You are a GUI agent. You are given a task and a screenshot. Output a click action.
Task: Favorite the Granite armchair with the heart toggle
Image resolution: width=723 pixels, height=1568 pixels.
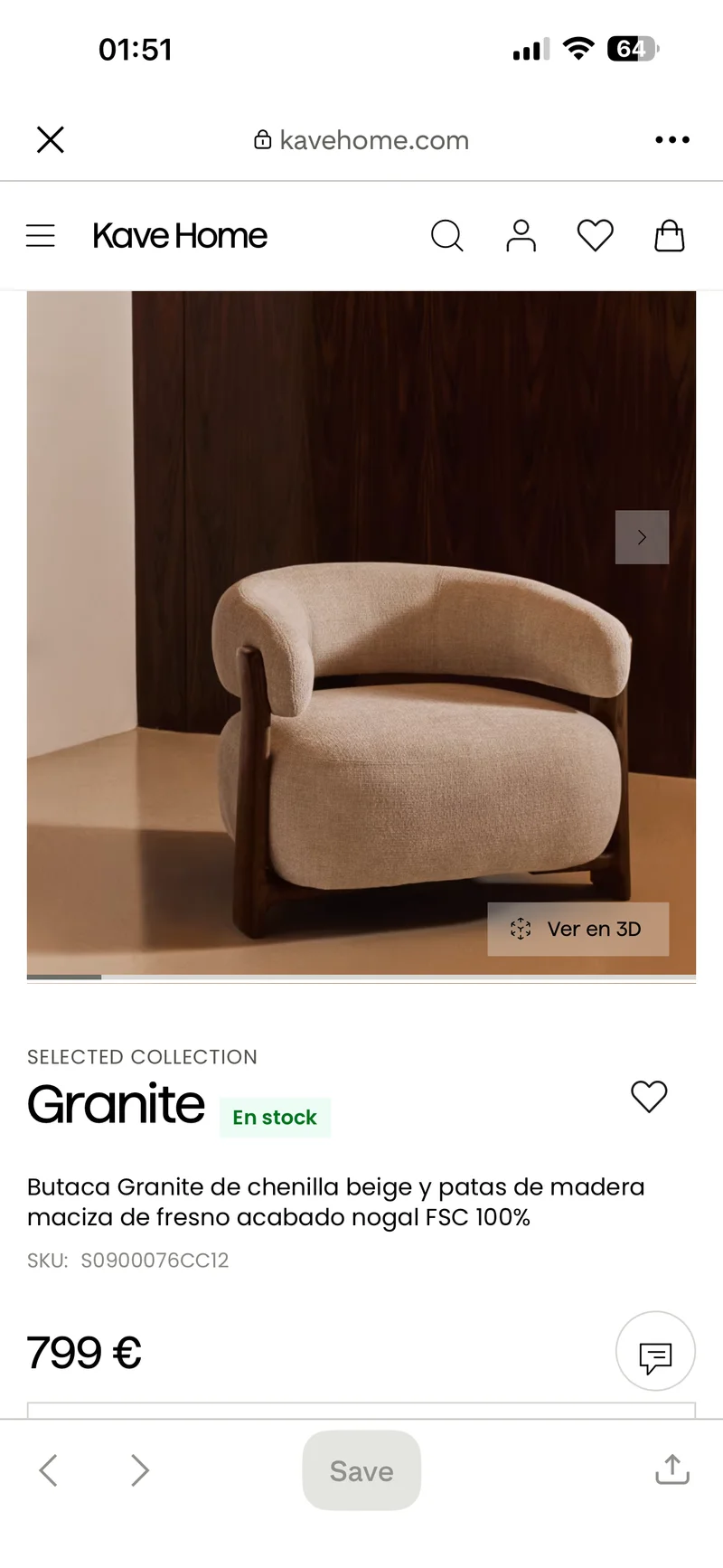649,1097
